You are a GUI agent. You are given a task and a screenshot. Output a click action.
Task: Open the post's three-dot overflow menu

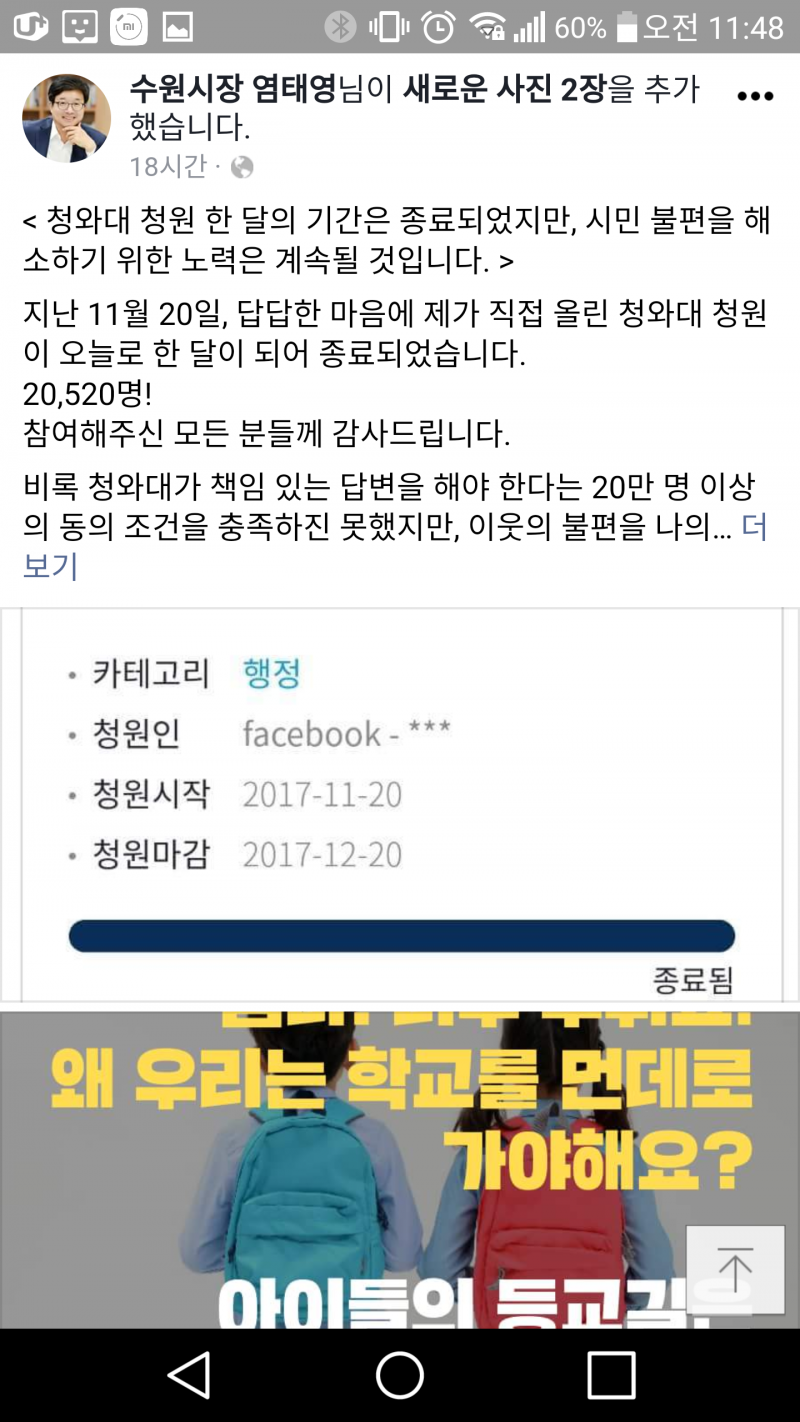(x=755, y=97)
